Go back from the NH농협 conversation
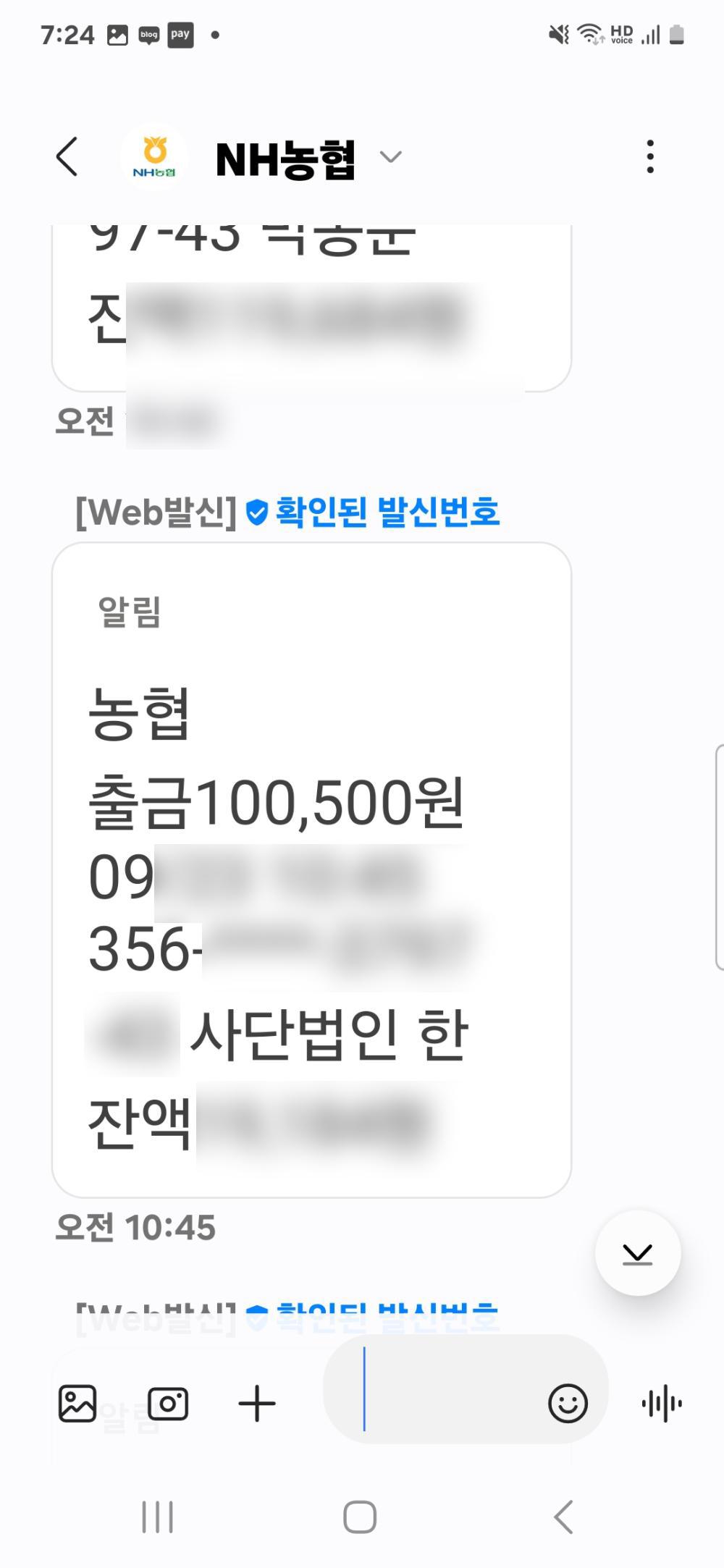This screenshot has height=1568, width=724. pyautogui.click(x=67, y=156)
